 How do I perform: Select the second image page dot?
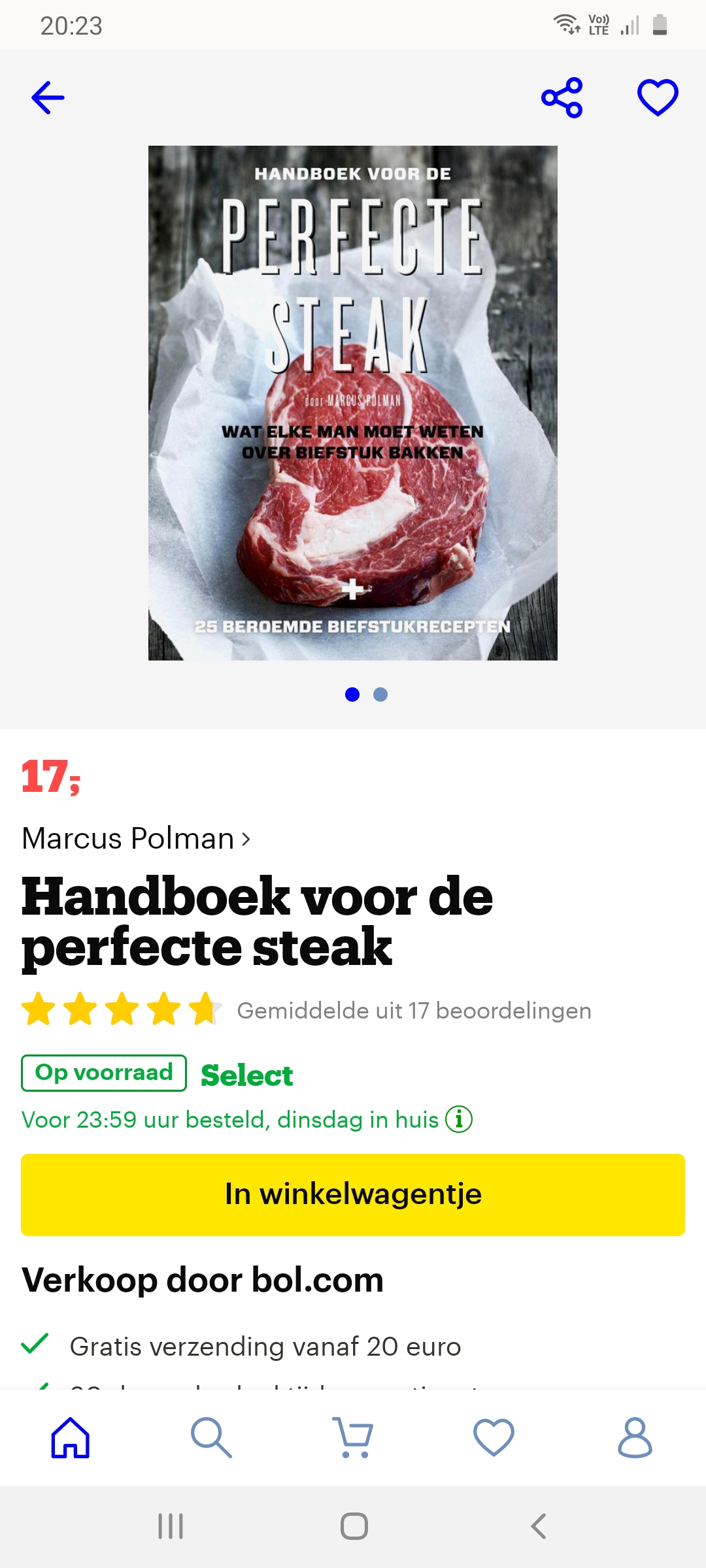pos(380,694)
